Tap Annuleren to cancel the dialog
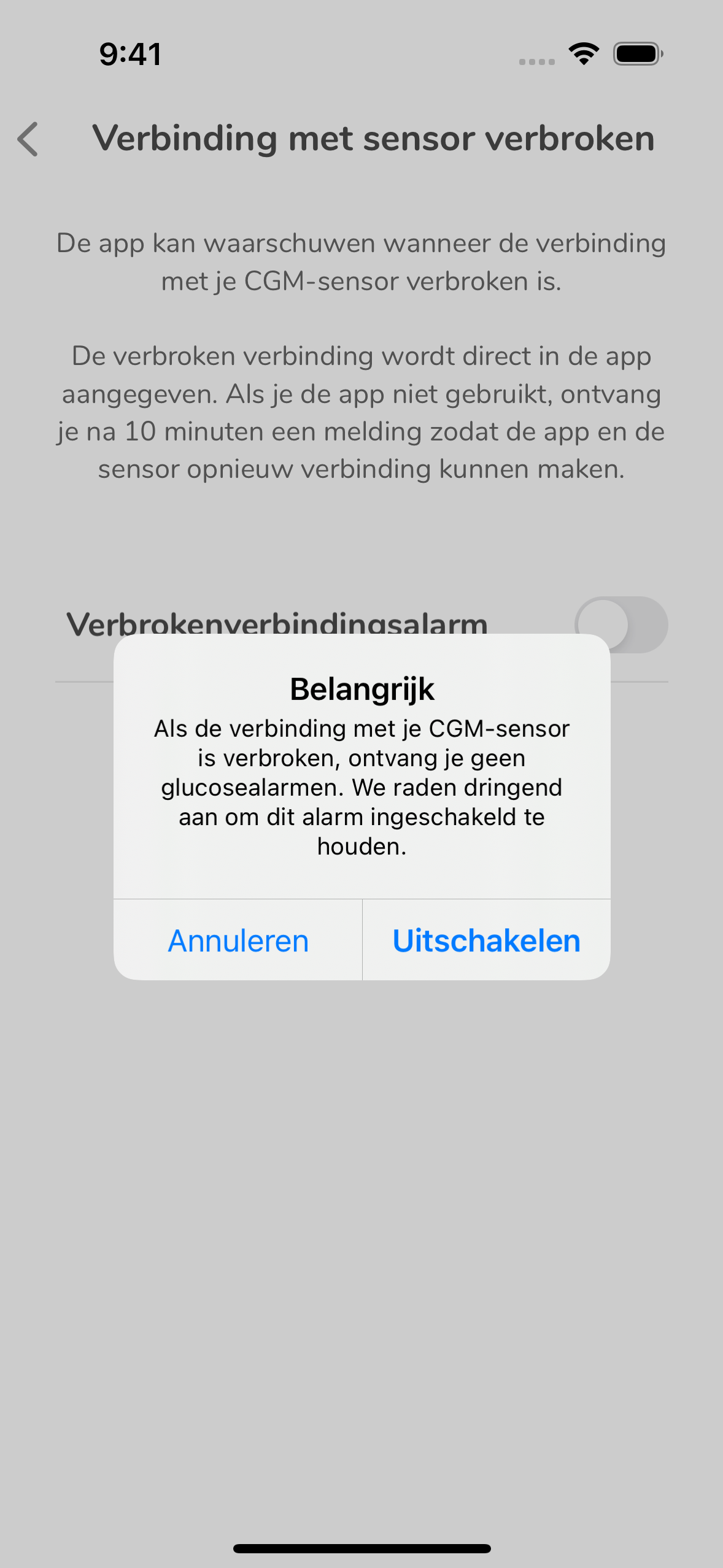The width and height of the screenshot is (723, 1568). (238, 940)
